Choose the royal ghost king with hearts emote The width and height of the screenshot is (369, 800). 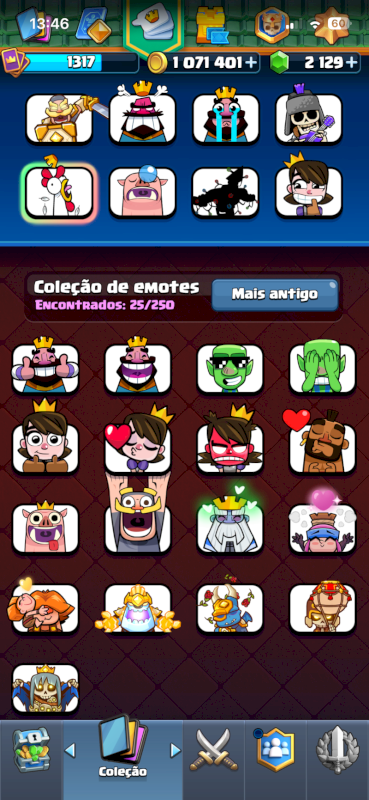click(x=230, y=521)
